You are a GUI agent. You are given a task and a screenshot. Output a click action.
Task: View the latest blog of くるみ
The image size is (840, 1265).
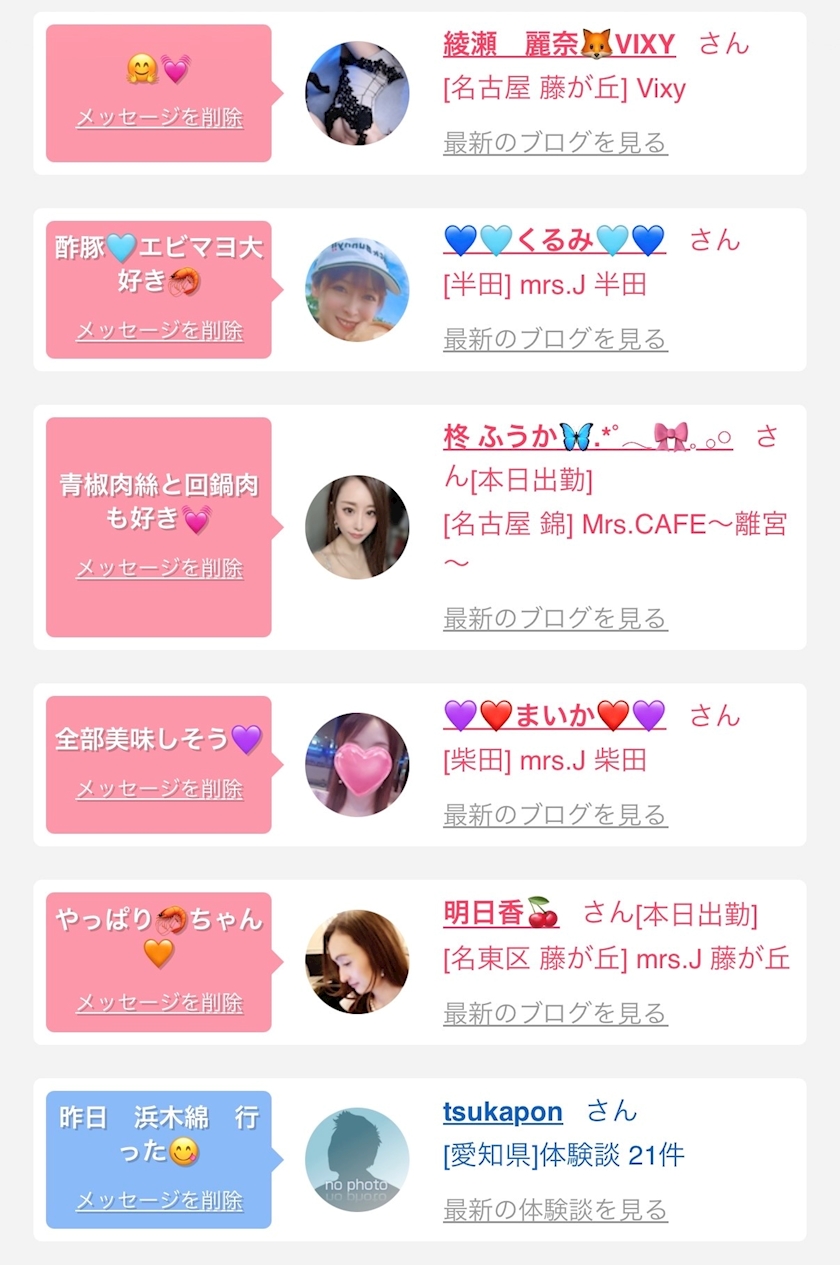[x=555, y=340]
